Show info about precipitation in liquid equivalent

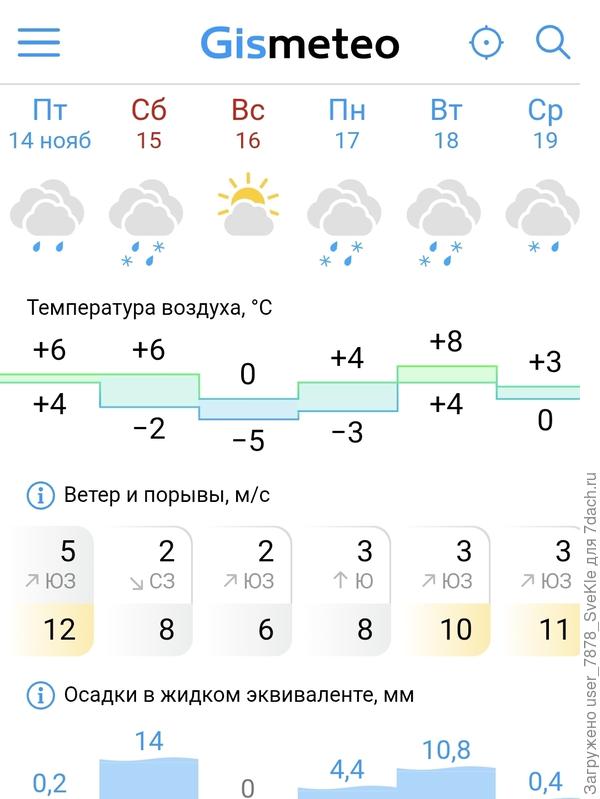(x=41, y=694)
